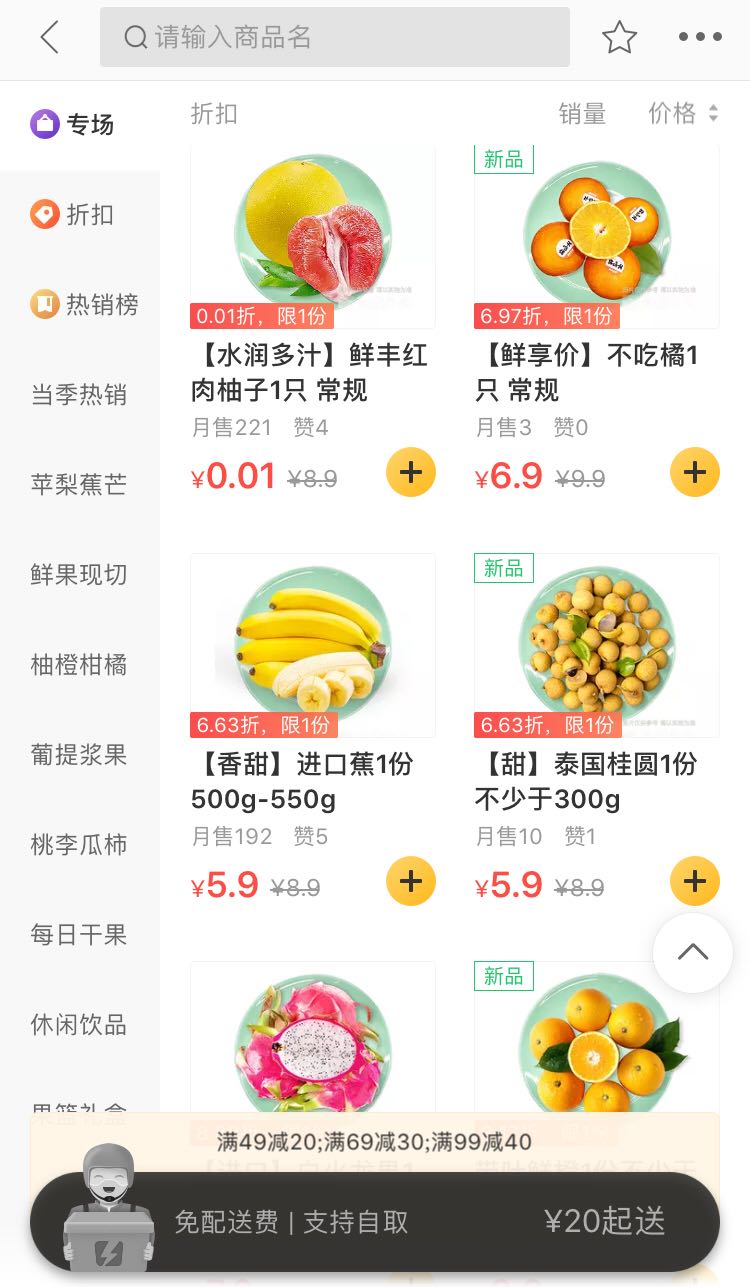Viewport: 750px width, 1287px height.
Task: Open the more options ellipsis icon
Action: coord(699,37)
